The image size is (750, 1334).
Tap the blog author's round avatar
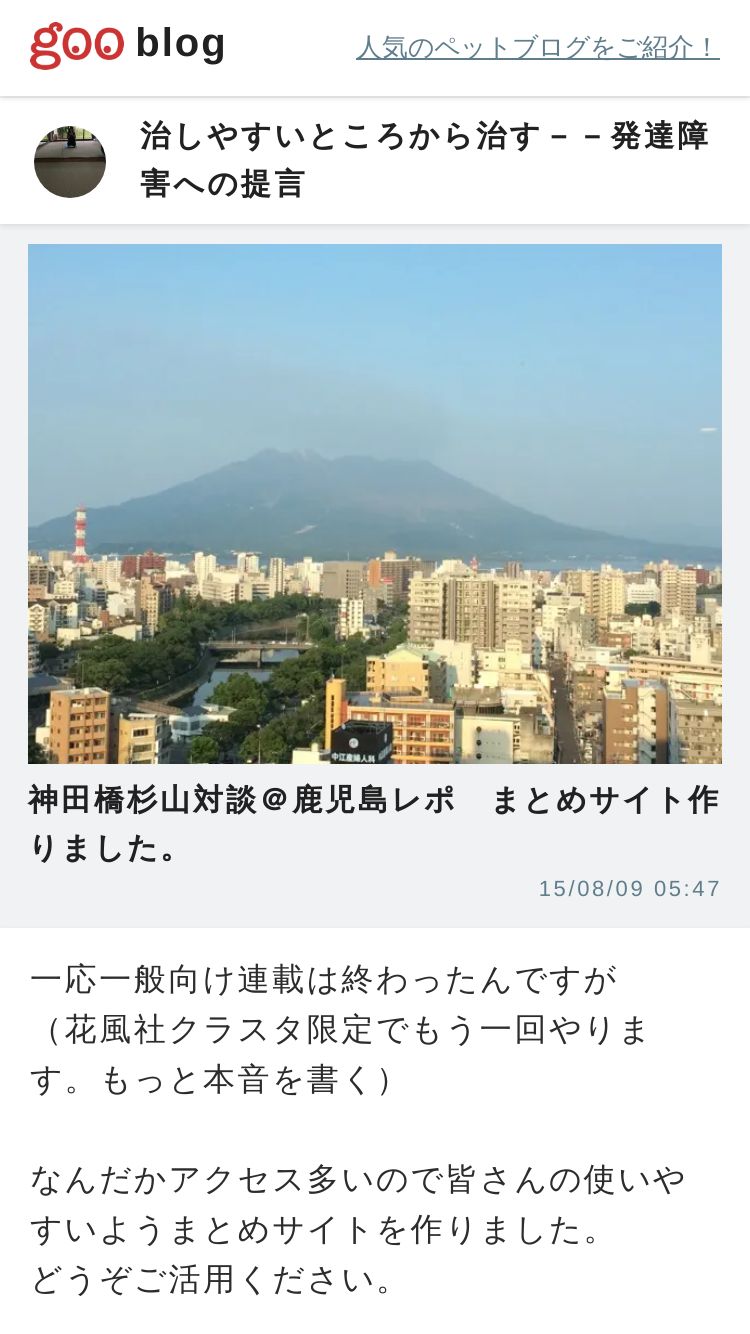[70, 161]
